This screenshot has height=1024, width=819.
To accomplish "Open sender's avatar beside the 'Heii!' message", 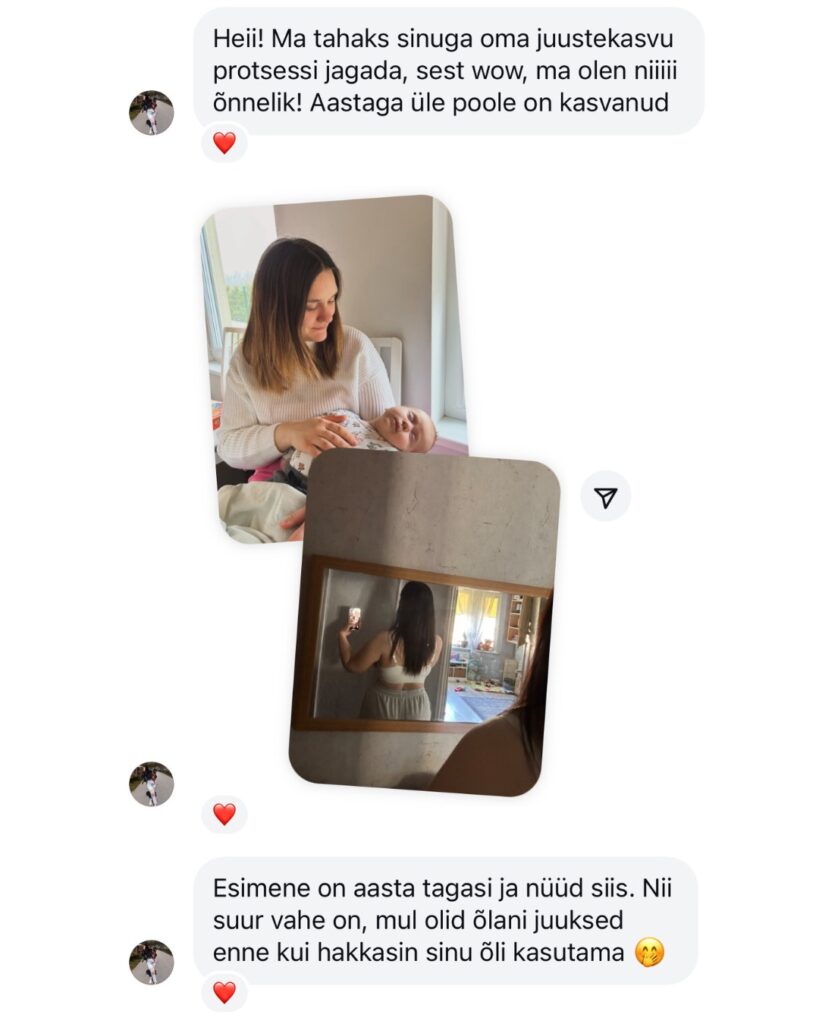I will (151, 113).
